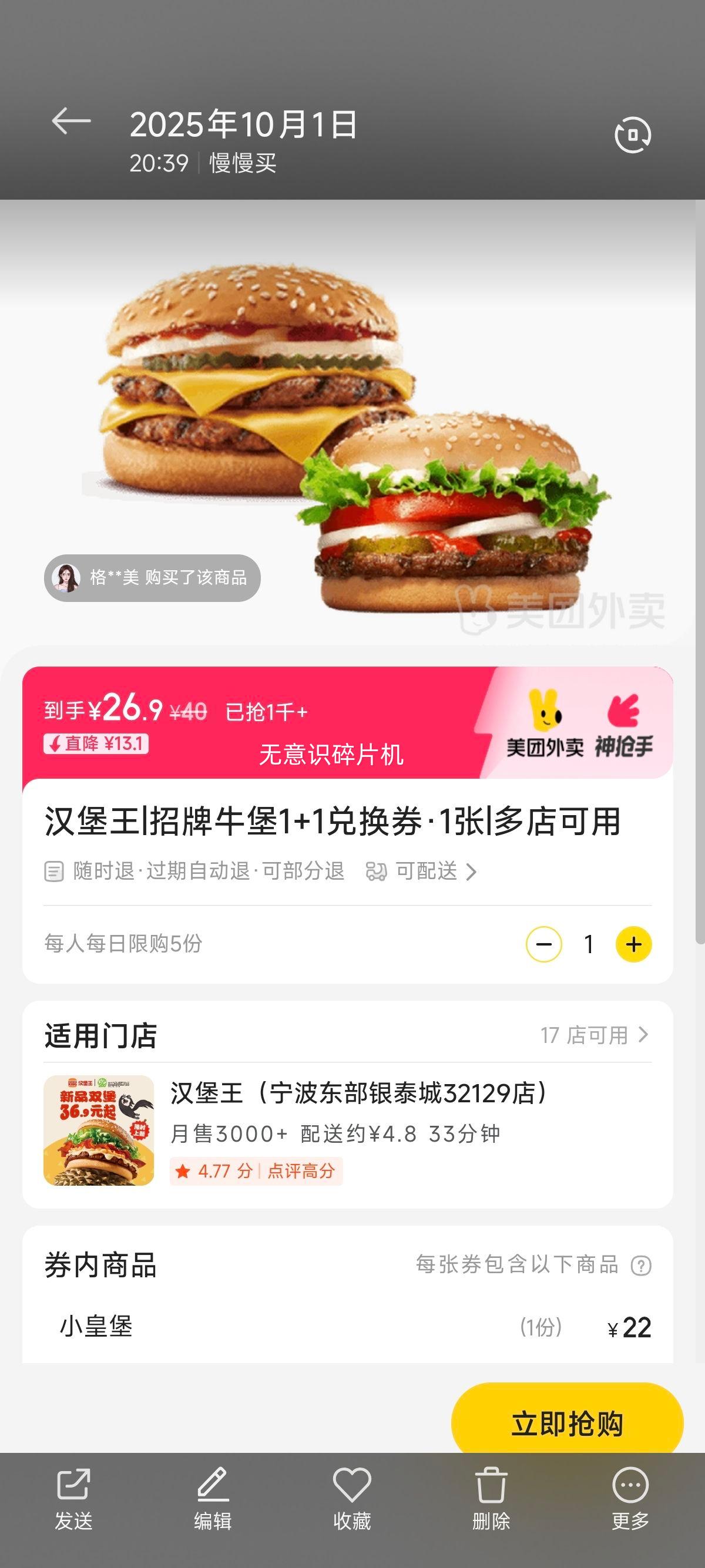Open 编辑 to edit this picture
Viewport: 705px width, 1568px height.
click(x=213, y=1499)
